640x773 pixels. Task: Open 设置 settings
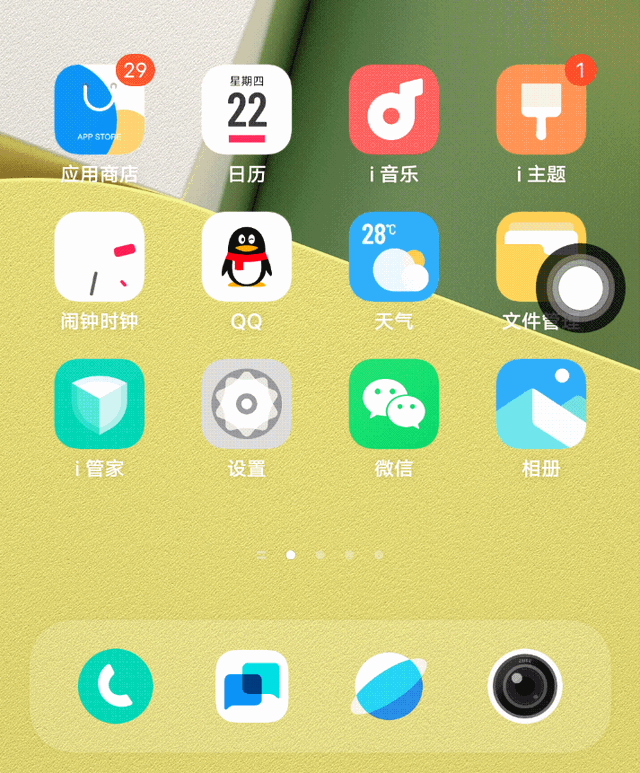[x=247, y=404]
